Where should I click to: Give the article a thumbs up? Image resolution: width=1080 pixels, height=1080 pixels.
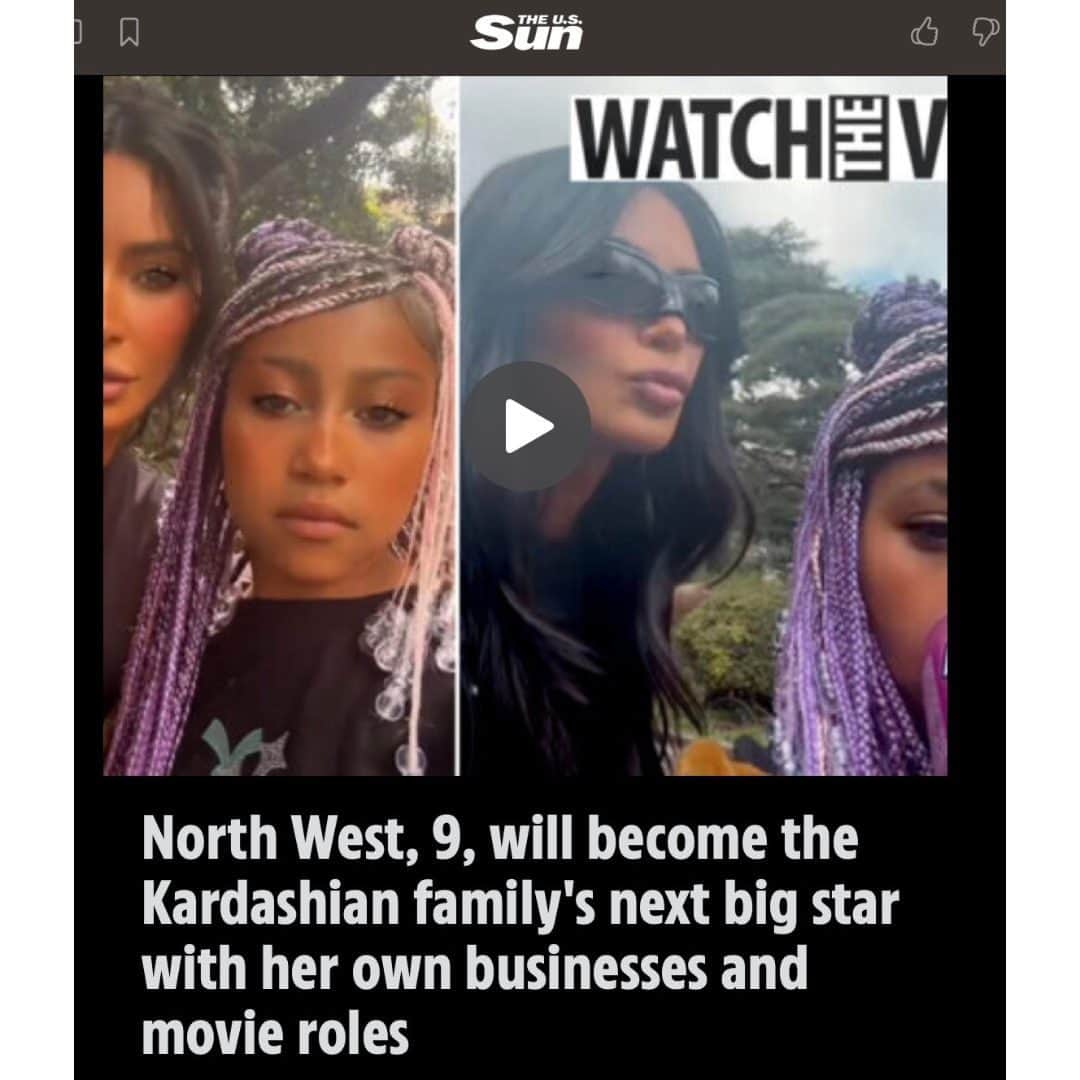tap(924, 34)
